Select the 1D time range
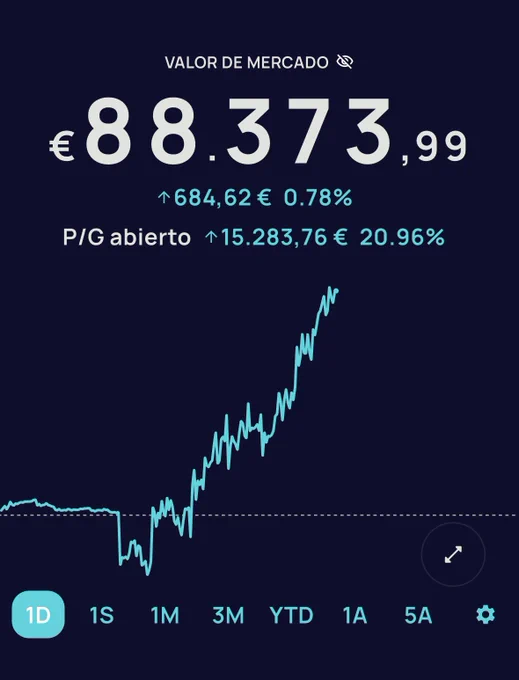The image size is (519, 680). point(38,614)
